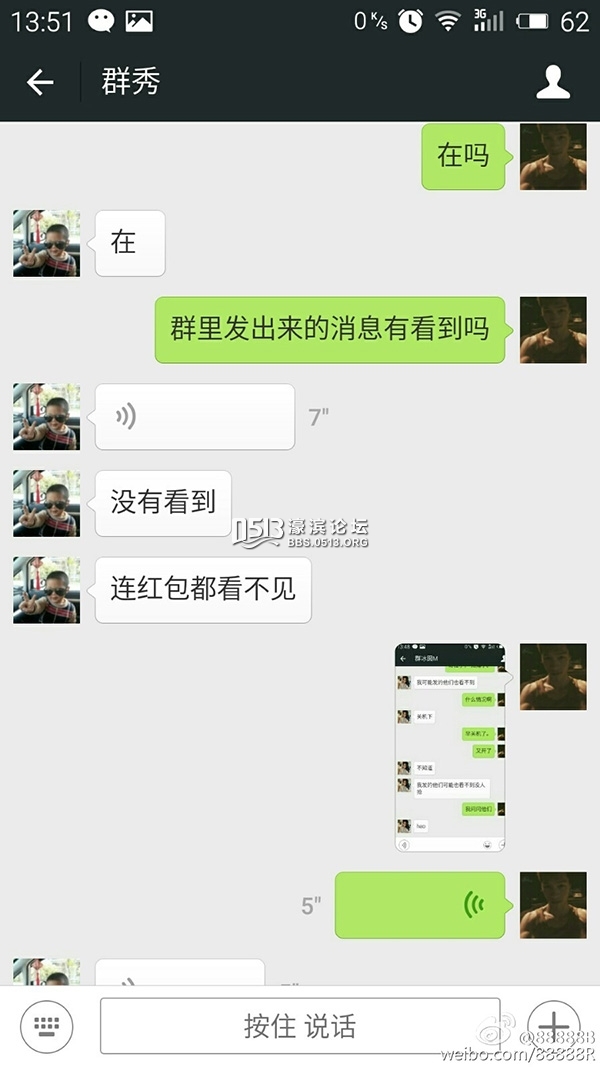Open chat info profile icon
The image size is (600, 1067).
[553, 83]
